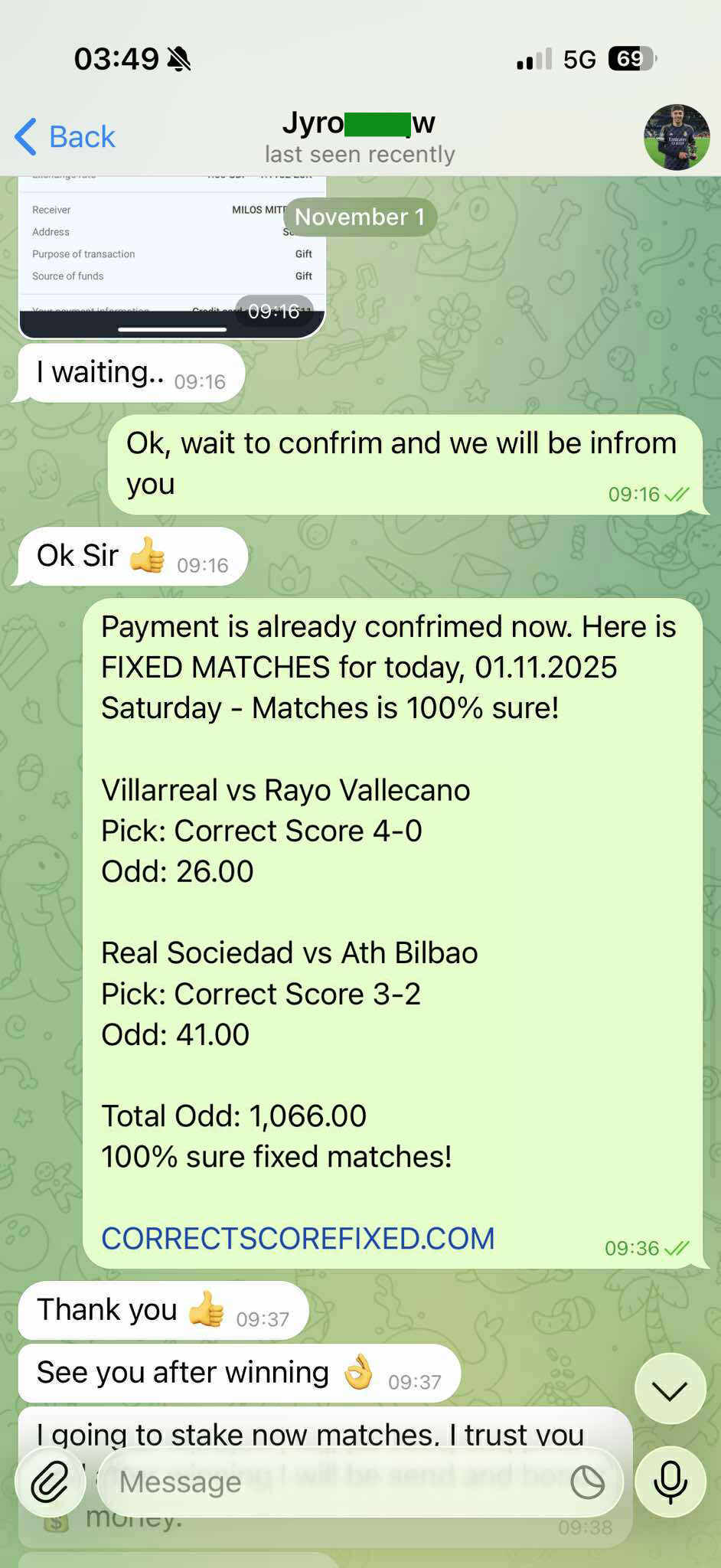Tap the 03:49 clock in the status bar
This screenshot has height=1568, width=721.
pos(115,57)
